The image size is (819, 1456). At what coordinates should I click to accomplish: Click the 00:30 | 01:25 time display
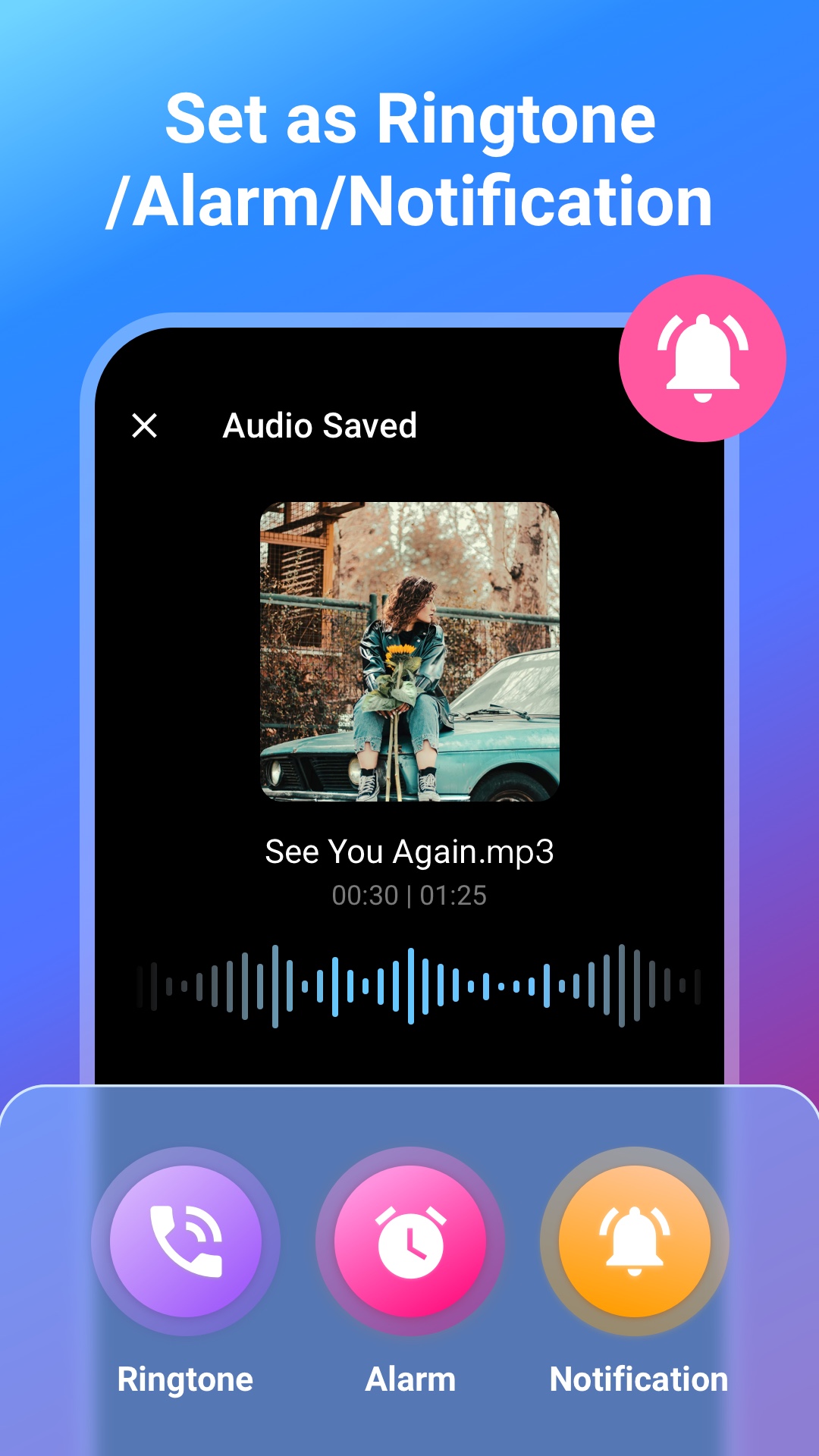click(x=409, y=896)
